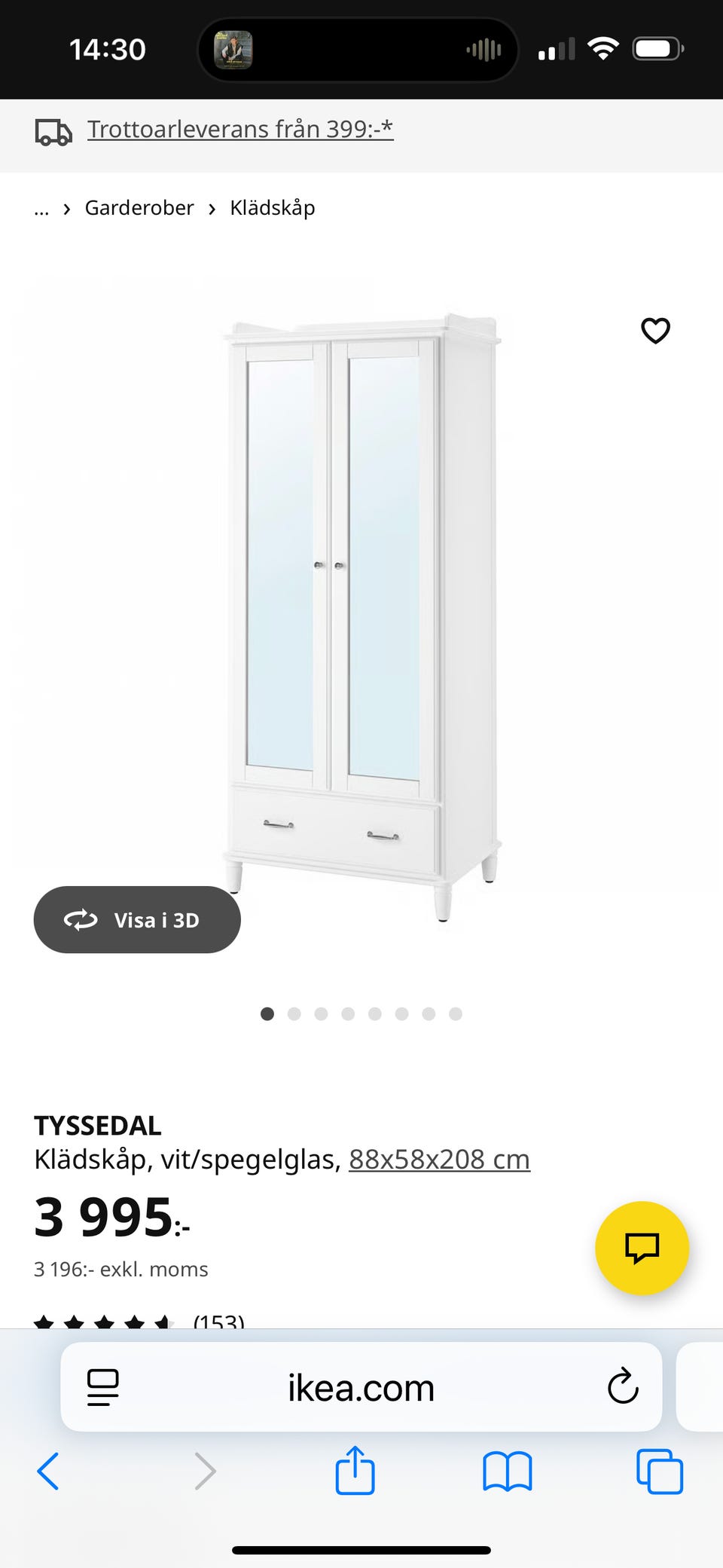Go to the Garderober breadcrumb
Screen dimensions: 723x1568
click(139, 208)
